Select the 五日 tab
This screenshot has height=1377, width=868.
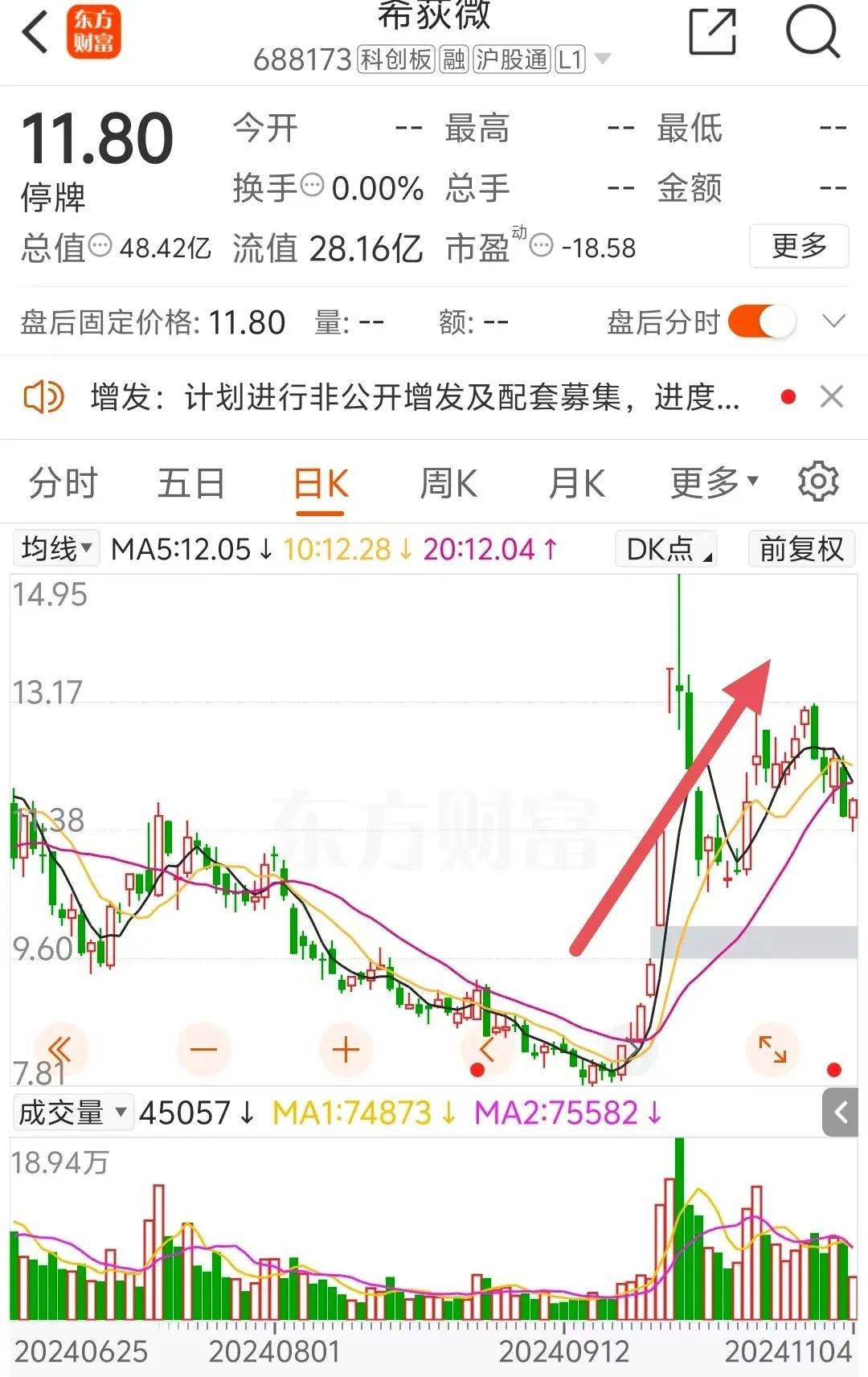(190, 484)
